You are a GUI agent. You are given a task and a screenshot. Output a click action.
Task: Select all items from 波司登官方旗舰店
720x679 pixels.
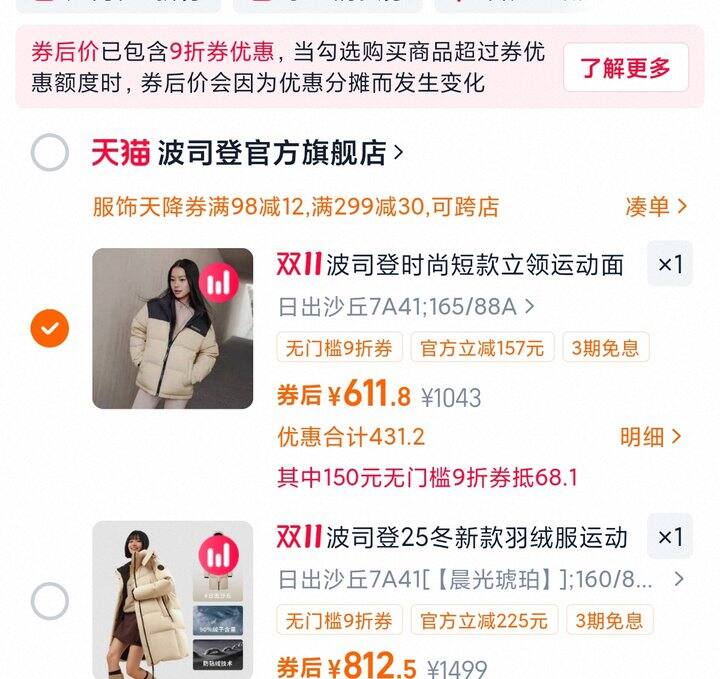tap(50, 153)
